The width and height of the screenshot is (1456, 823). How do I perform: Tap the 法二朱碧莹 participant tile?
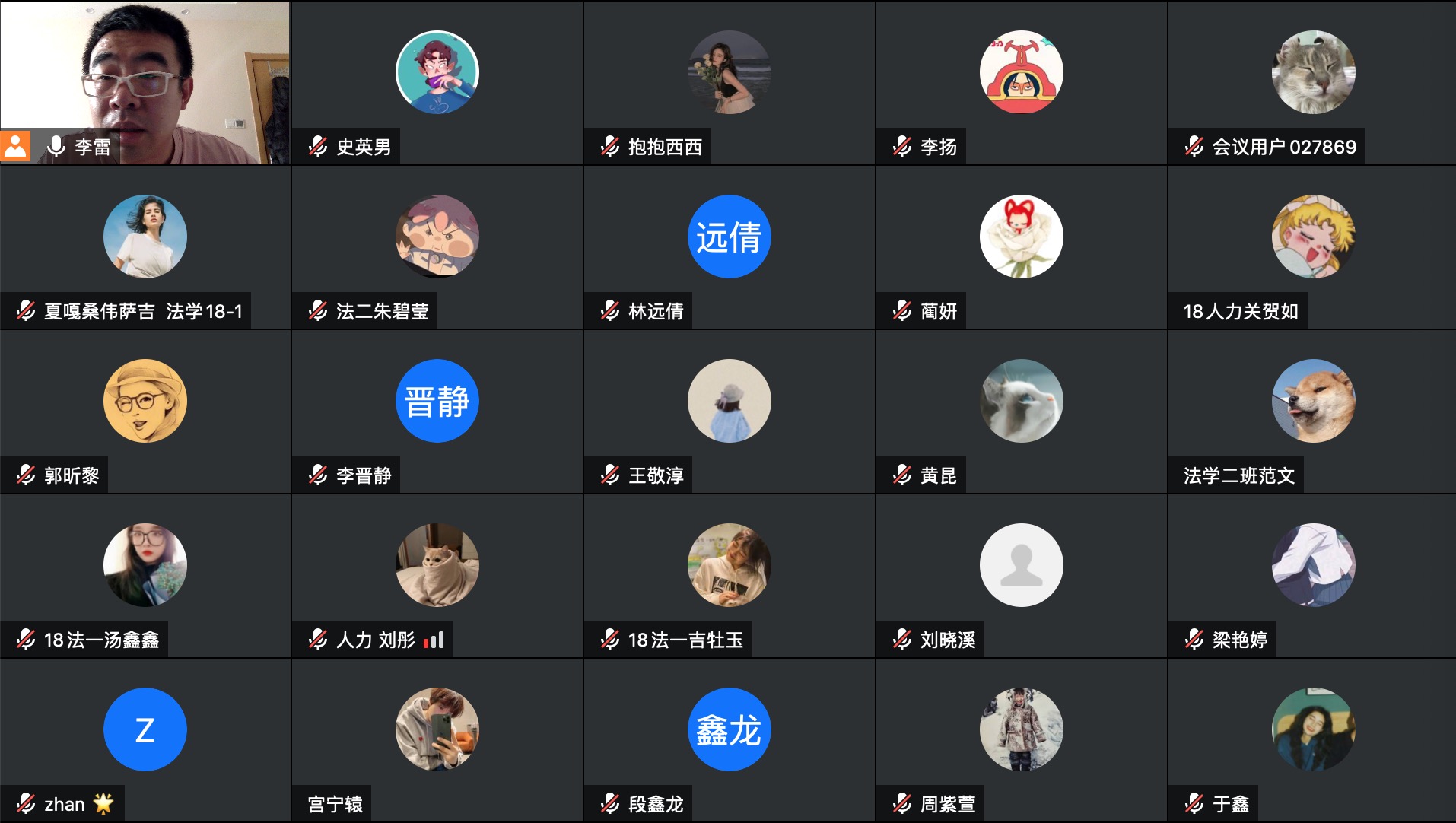437,246
